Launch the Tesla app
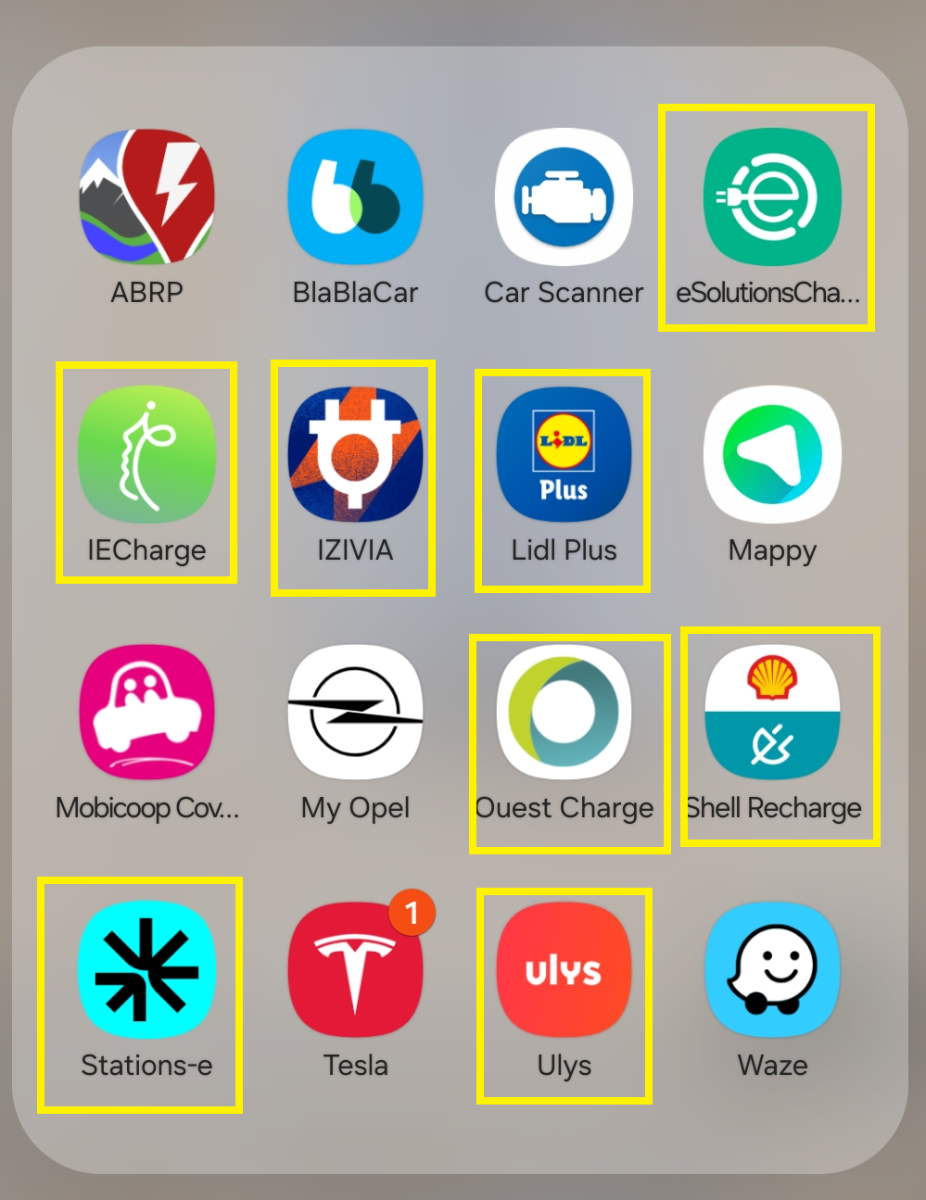The image size is (926, 1200). pos(355,970)
